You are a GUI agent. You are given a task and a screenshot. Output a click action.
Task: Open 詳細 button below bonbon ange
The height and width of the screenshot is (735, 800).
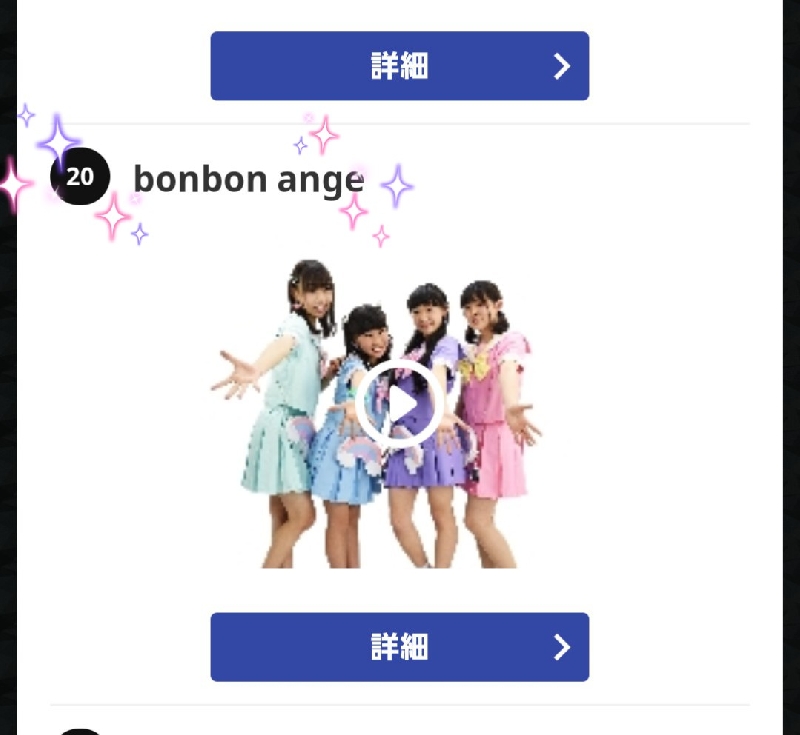tap(399, 647)
